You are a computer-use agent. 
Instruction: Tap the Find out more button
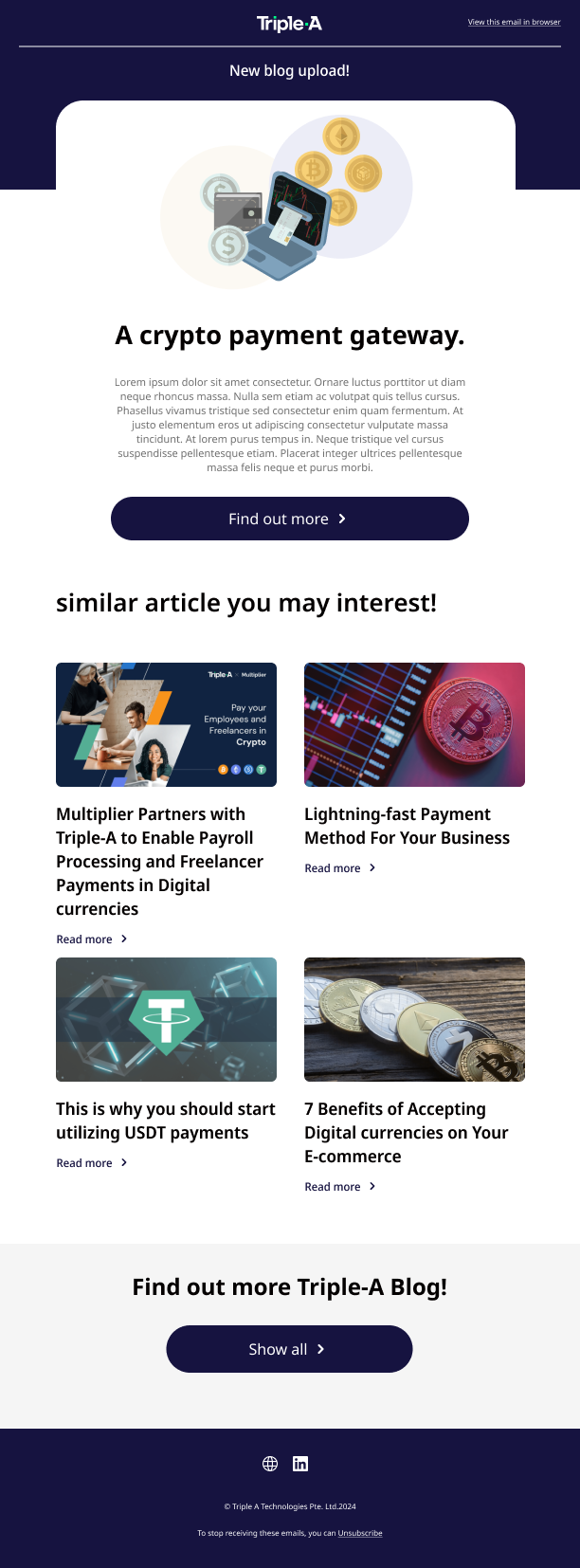tap(289, 519)
